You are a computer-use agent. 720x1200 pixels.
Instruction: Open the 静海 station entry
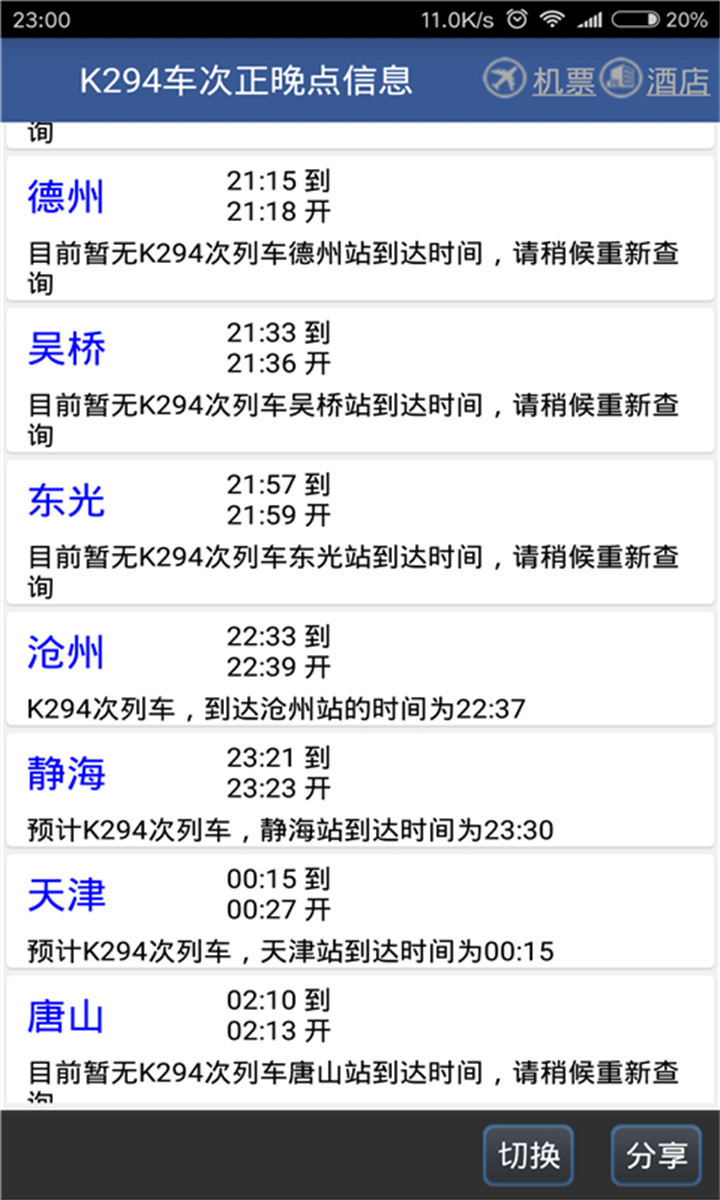[65, 772]
